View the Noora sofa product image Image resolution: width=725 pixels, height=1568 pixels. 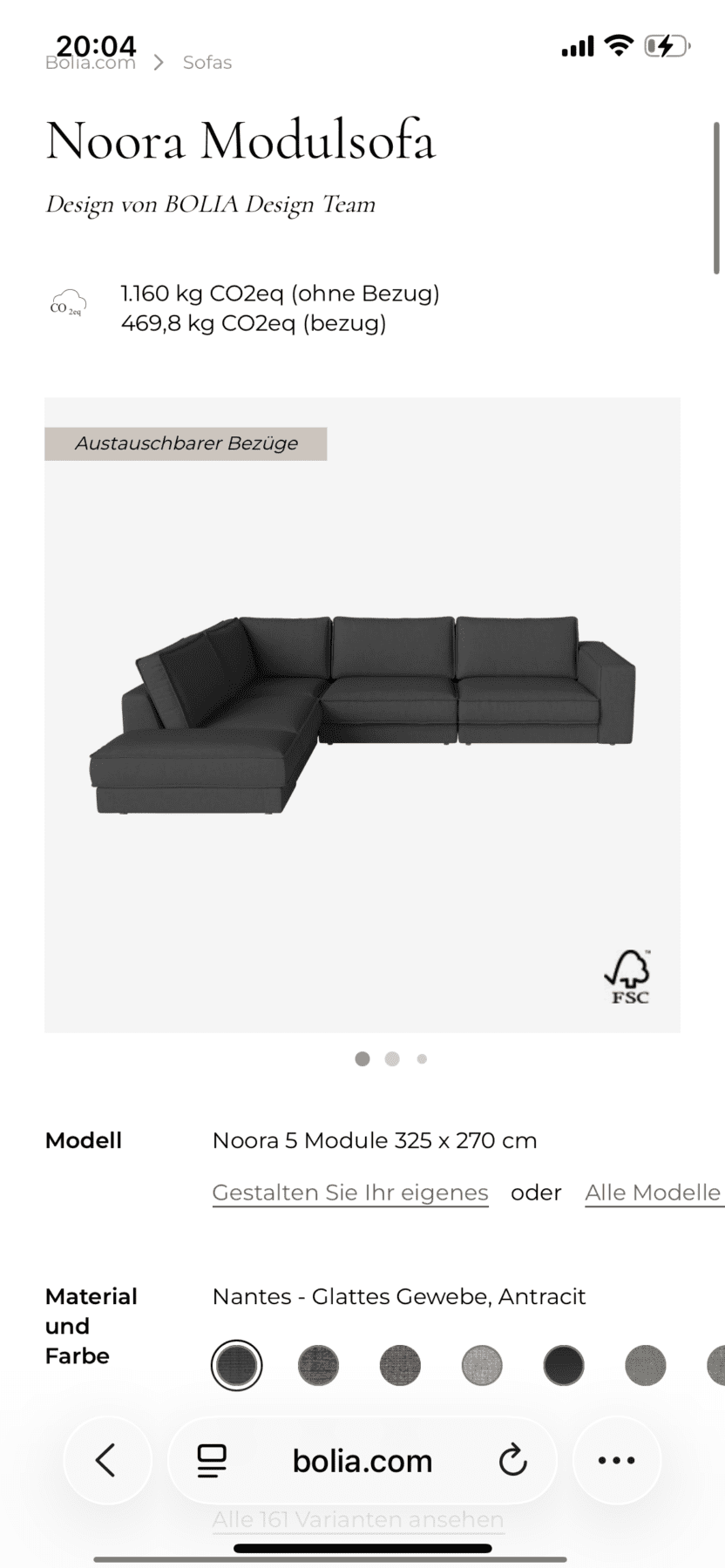(362, 714)
